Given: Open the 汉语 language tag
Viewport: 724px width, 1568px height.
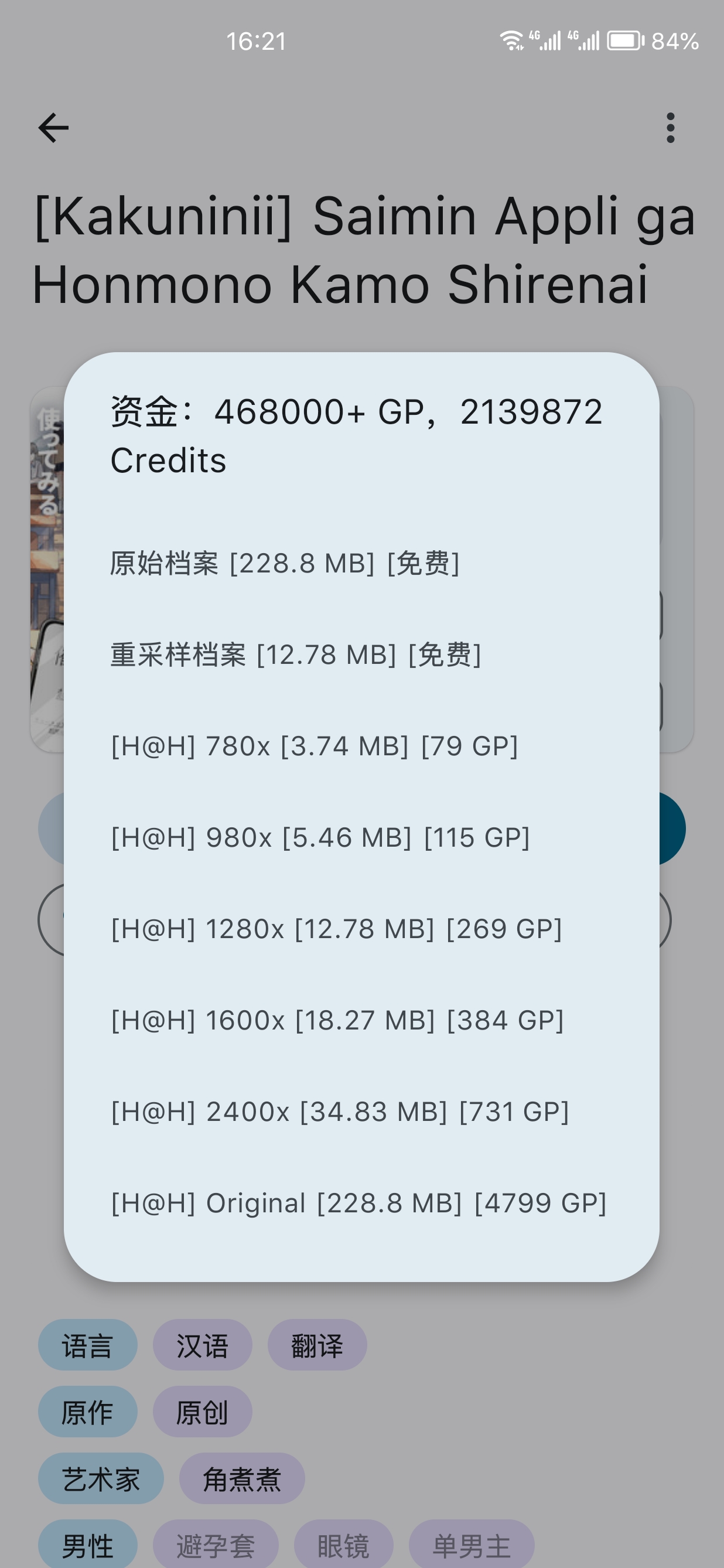Looking at the screenshot, I should [x=202, y=1345].
